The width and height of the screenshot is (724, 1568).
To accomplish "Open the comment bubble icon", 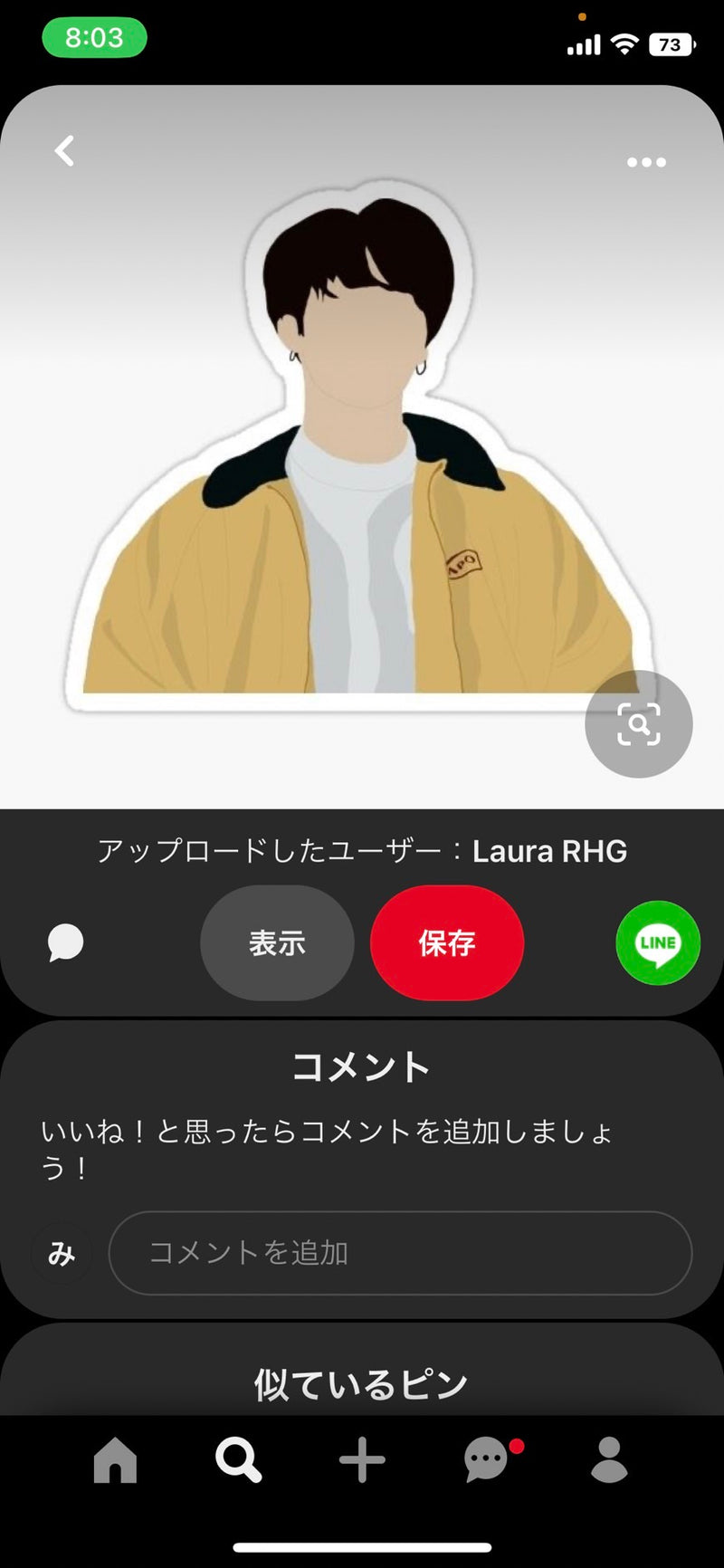I will click(65, 943).
